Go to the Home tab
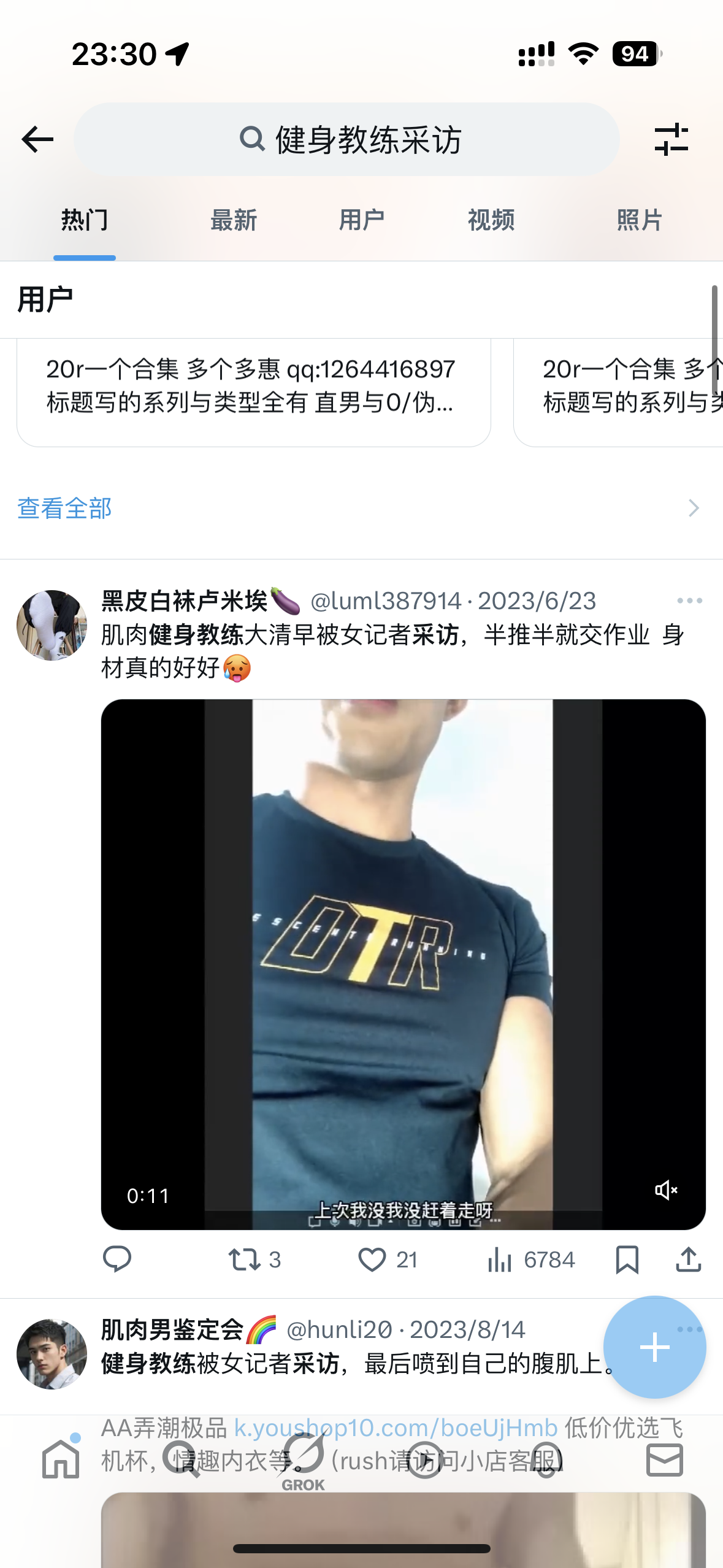The image size is (723, 1568). point(61,1459)
